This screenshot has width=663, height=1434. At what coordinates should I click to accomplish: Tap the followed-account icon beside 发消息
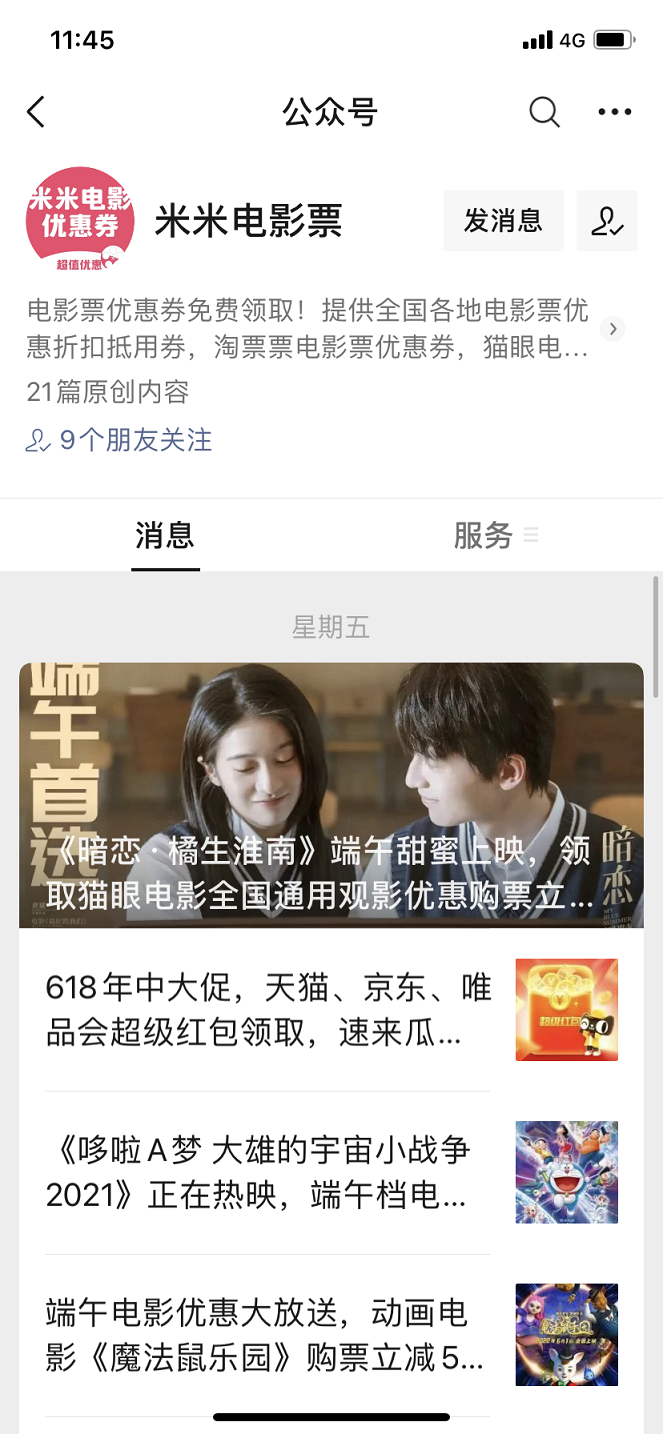coord(607,220)
